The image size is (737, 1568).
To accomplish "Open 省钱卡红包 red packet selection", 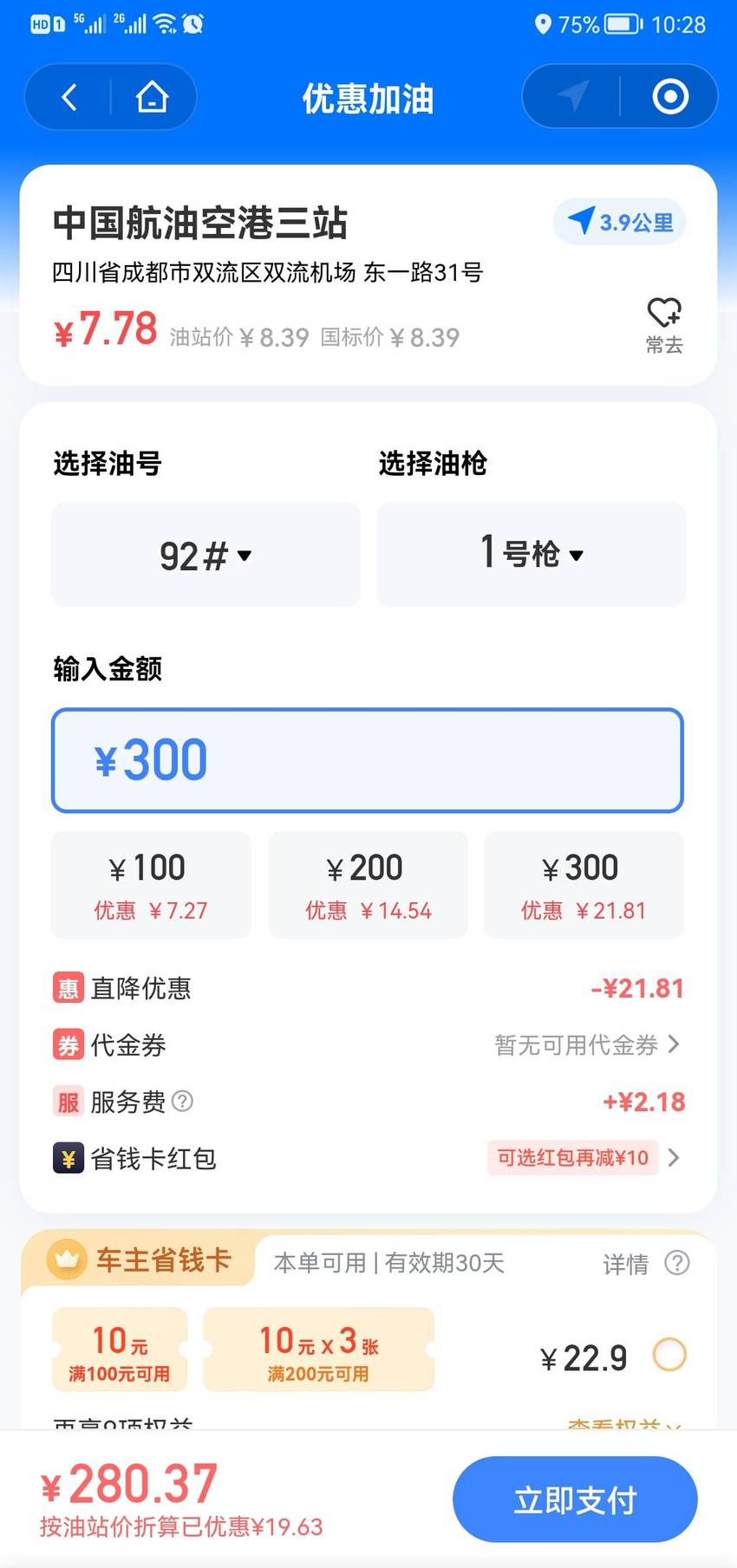I will coord(368,1158).
